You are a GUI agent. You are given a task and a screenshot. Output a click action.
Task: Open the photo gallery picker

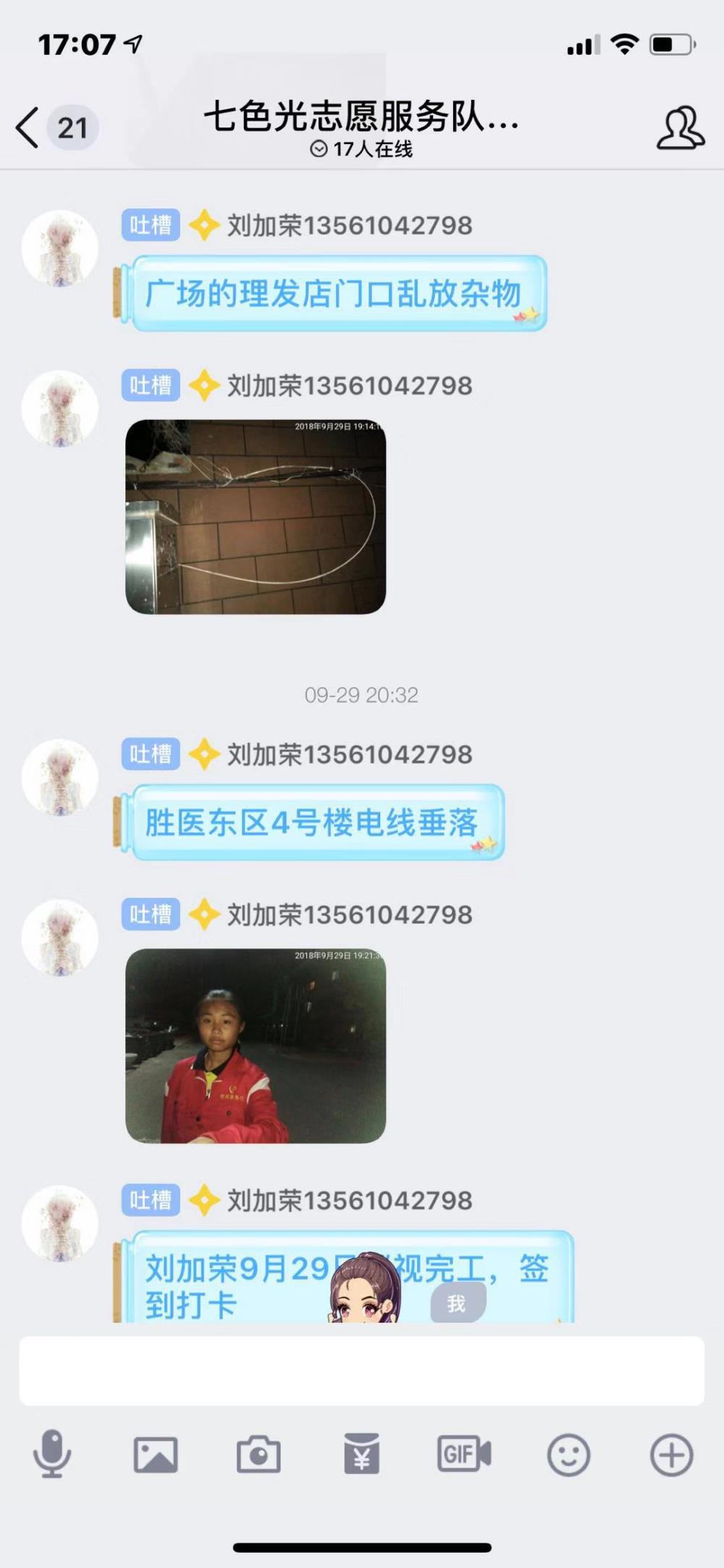tap(156, 1454)
